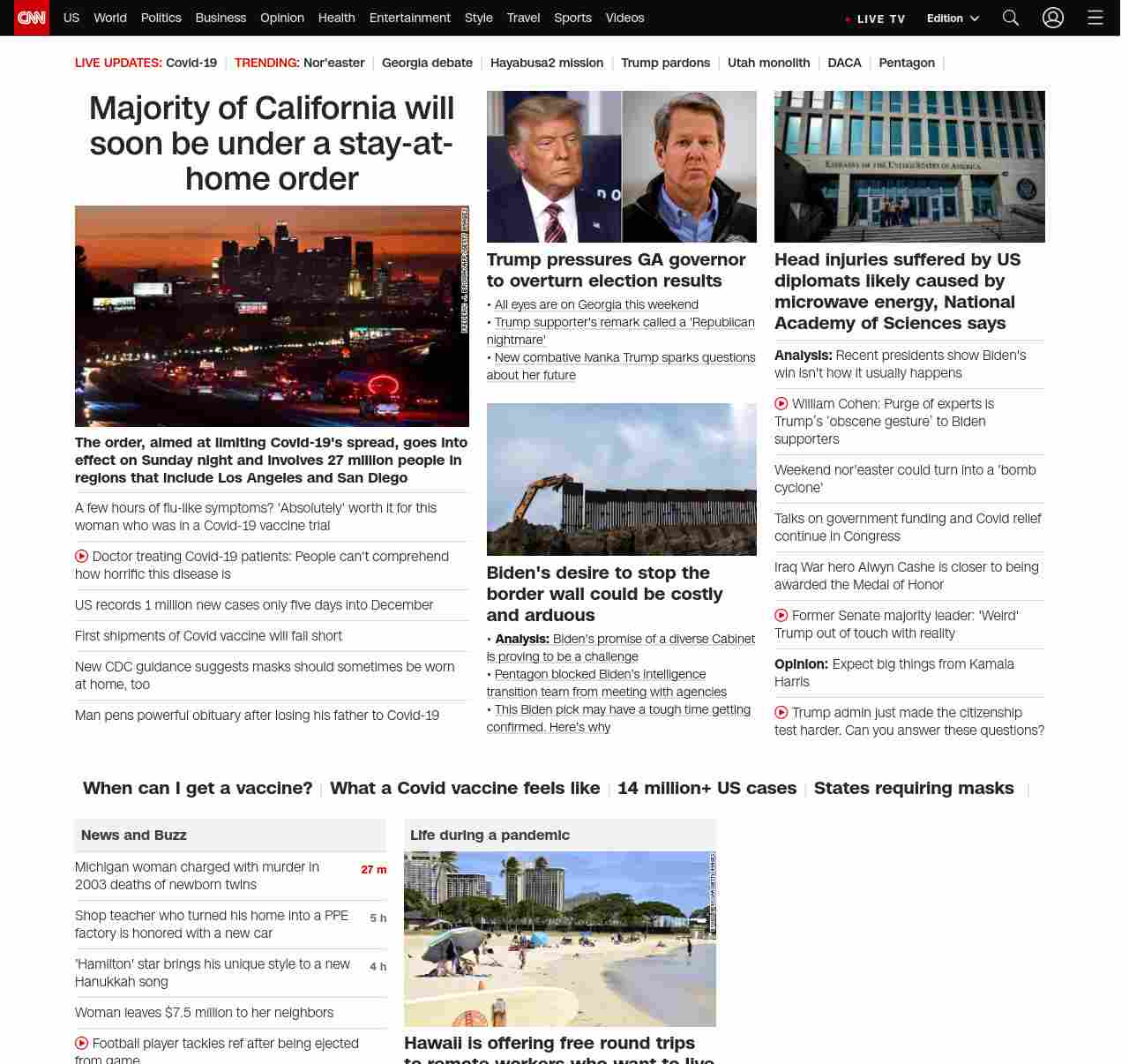Image resolution: width=1129 pixels, height=1064 pixels.
Task: Tap the US embassy building photo
Action: click(909, 166)
